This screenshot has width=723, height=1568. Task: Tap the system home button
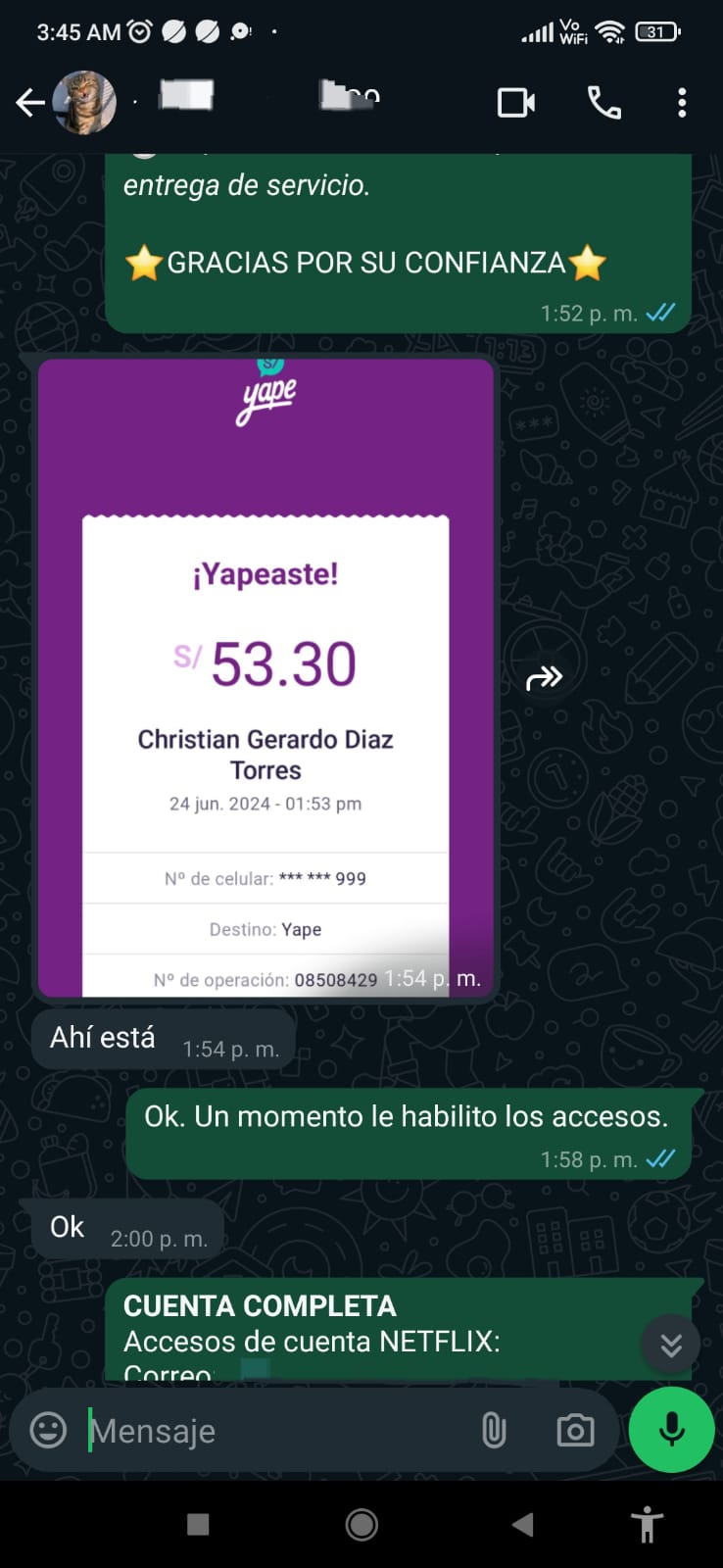click(x=361, y=1524)
